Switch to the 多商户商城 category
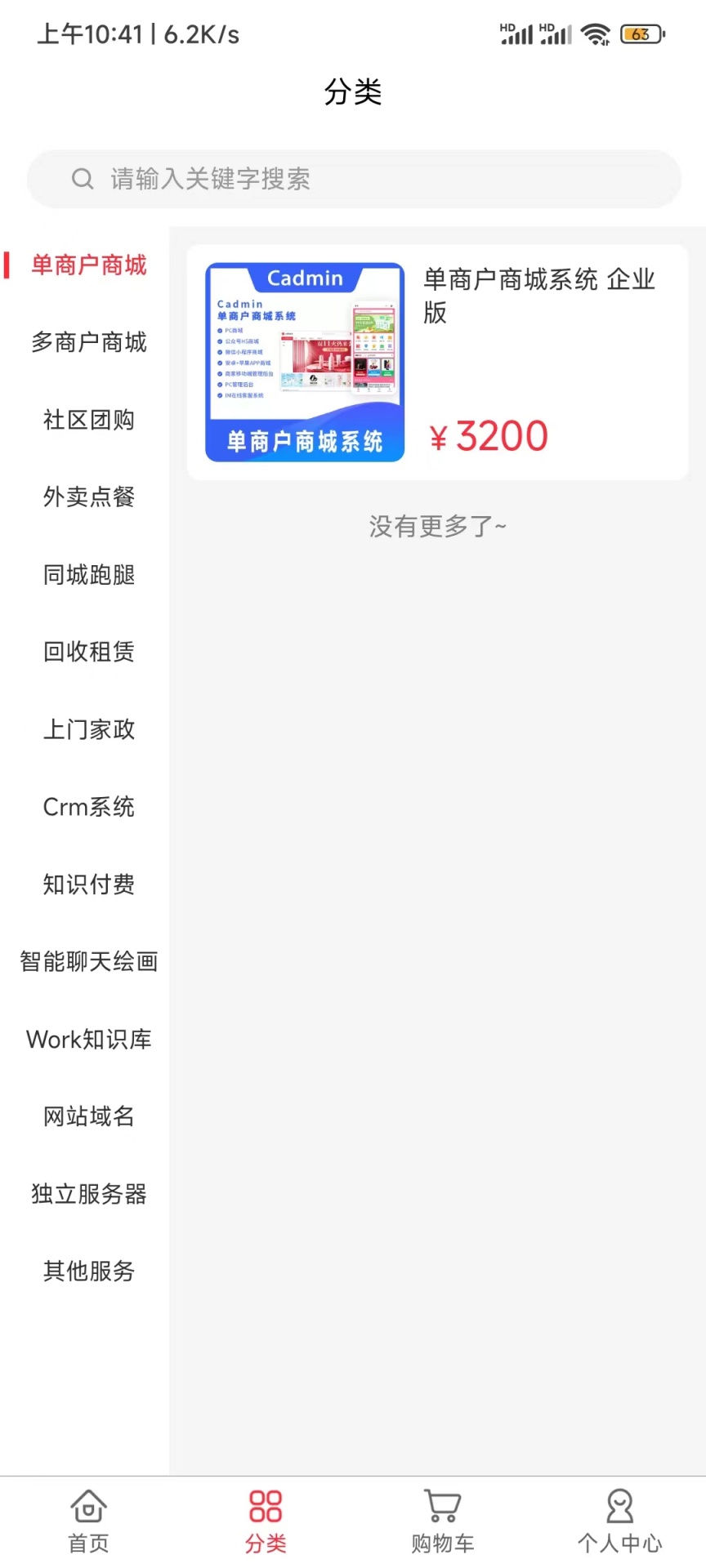Viewport: 706px width, 1568px height. tap(88, 342)
